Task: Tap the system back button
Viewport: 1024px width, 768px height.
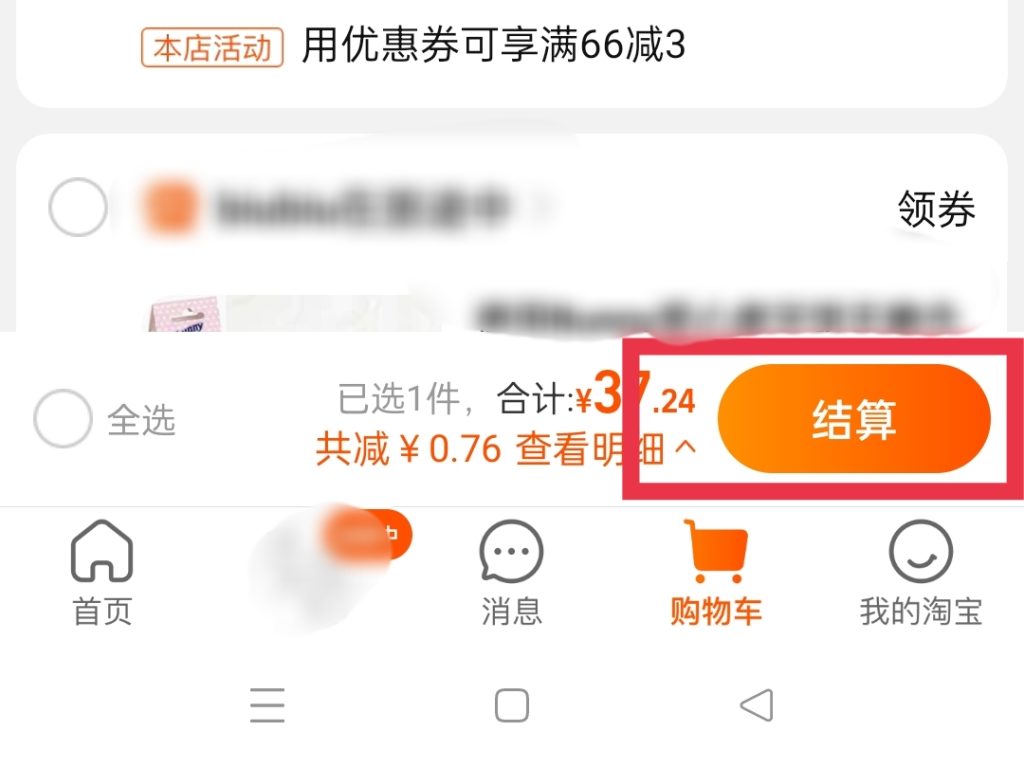Action: coord(757,706)
